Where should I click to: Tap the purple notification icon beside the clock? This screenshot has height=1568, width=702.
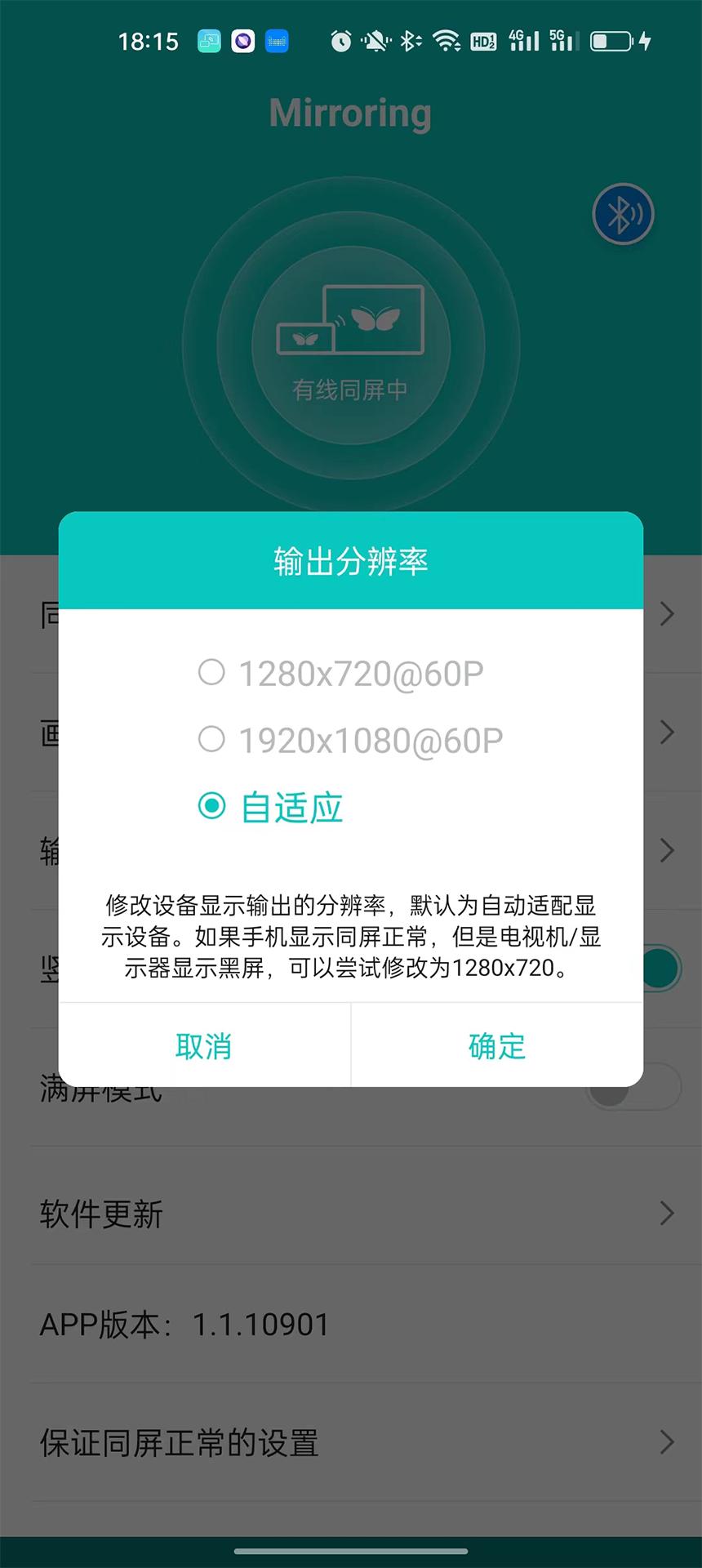pos(242,41)
